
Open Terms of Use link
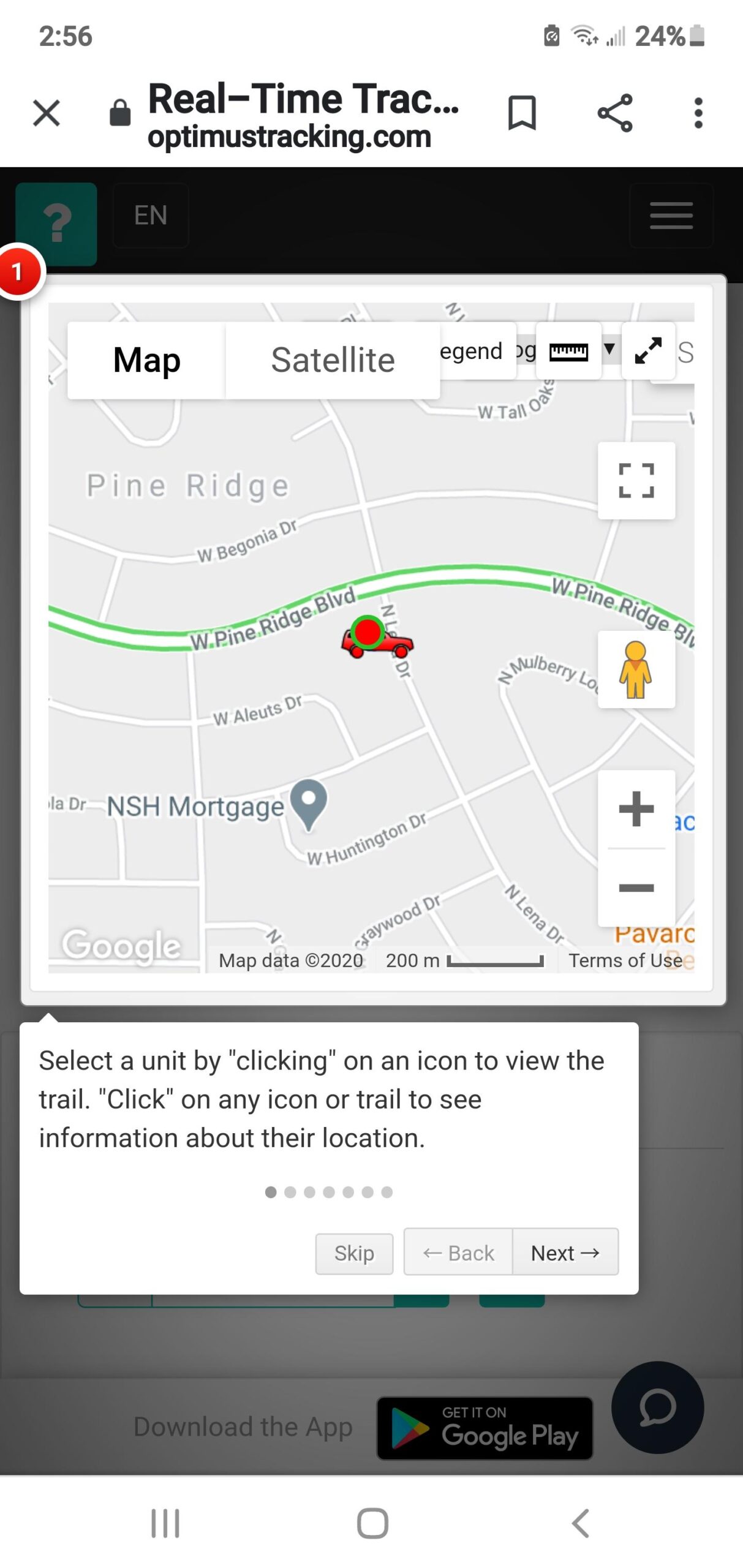625,960
